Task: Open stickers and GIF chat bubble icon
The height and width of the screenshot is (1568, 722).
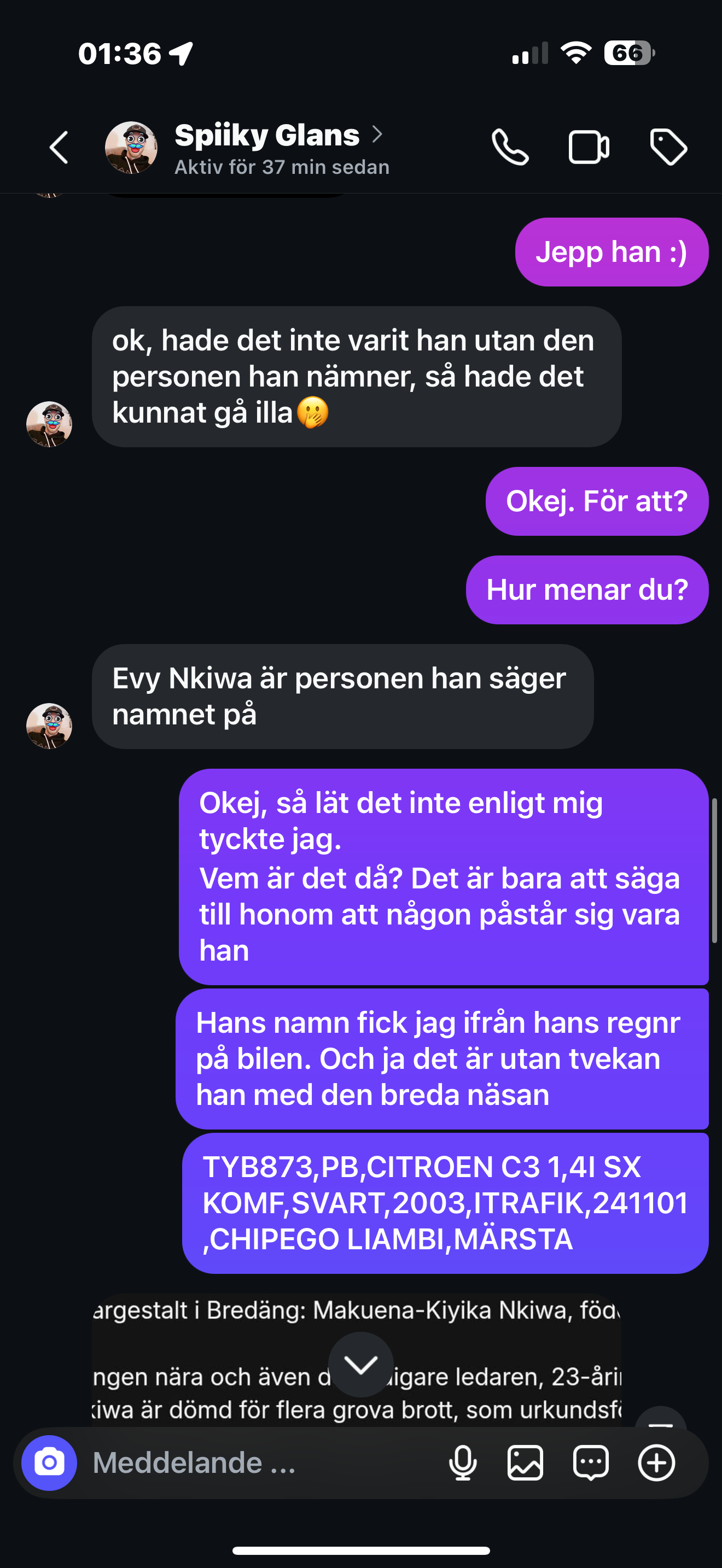Action: (x=591, y=1462)
